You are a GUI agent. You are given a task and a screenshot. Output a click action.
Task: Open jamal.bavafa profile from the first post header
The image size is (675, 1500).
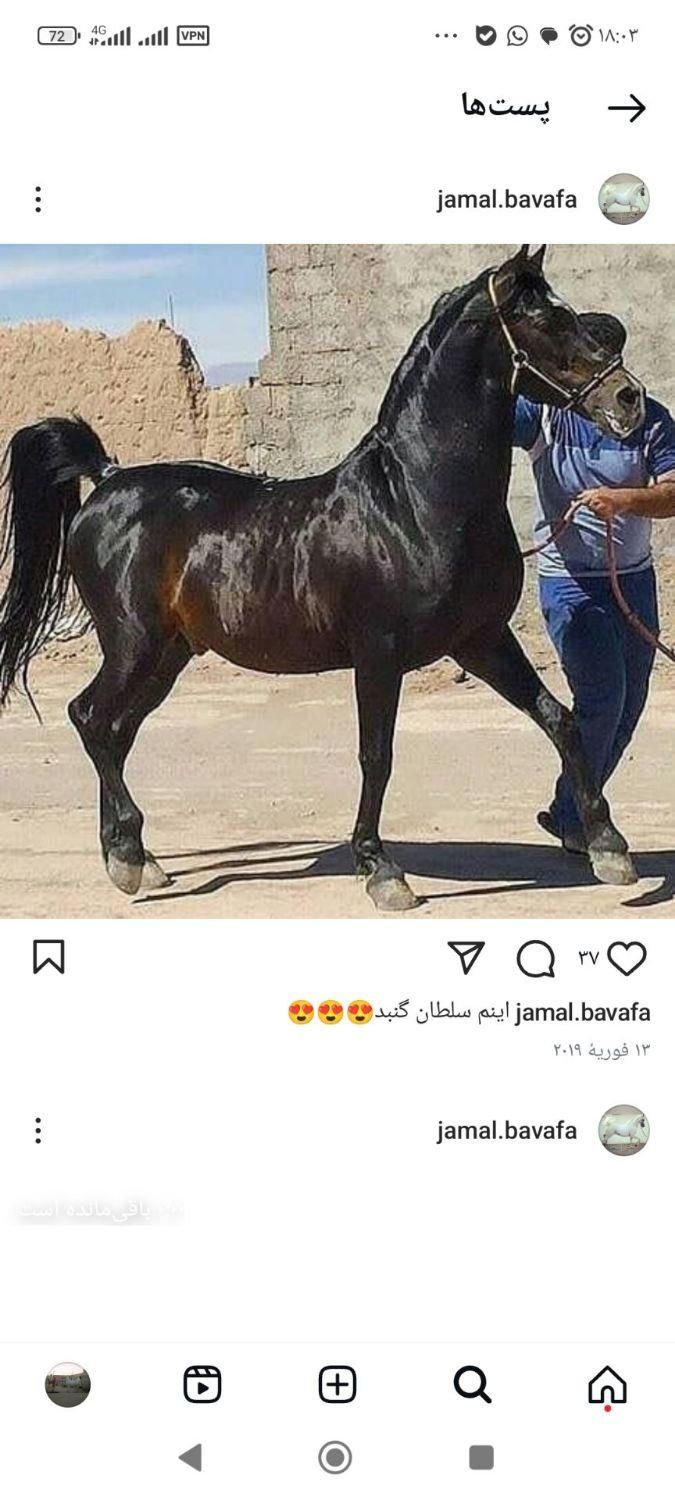(x=507, y=199)
